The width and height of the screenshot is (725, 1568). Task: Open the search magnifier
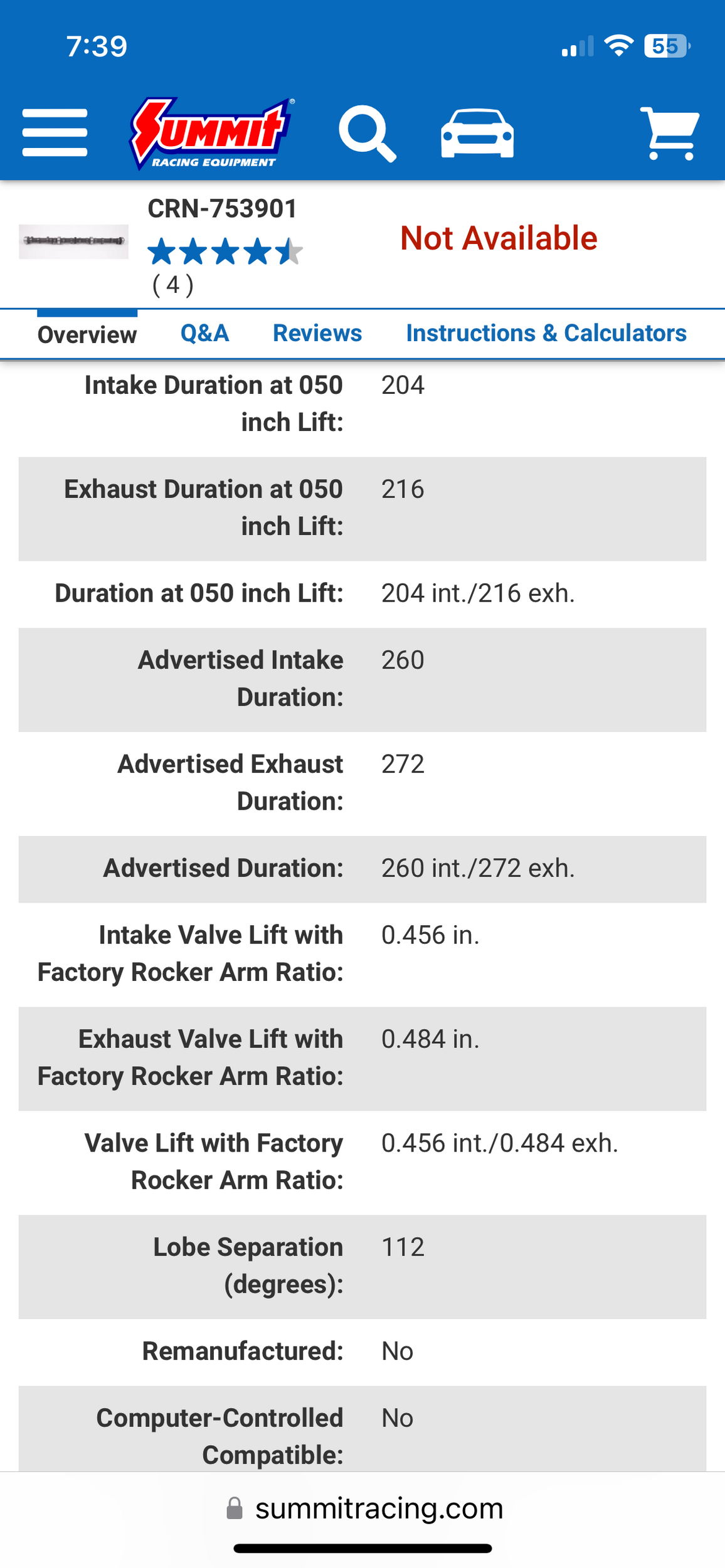(x=367, y=134)
